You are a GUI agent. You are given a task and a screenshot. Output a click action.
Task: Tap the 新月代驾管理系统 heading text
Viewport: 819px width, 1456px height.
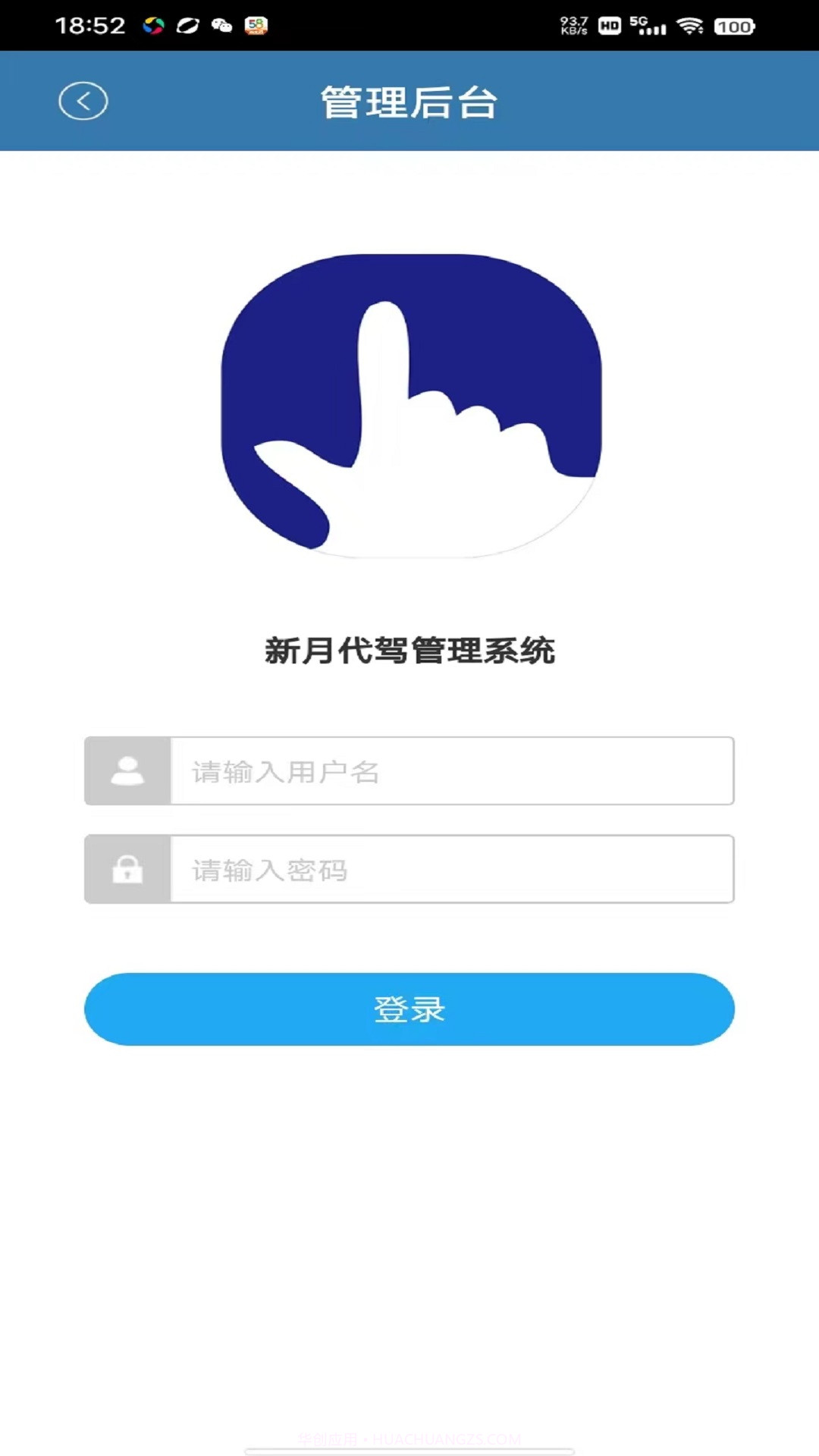tap(409, 648)
